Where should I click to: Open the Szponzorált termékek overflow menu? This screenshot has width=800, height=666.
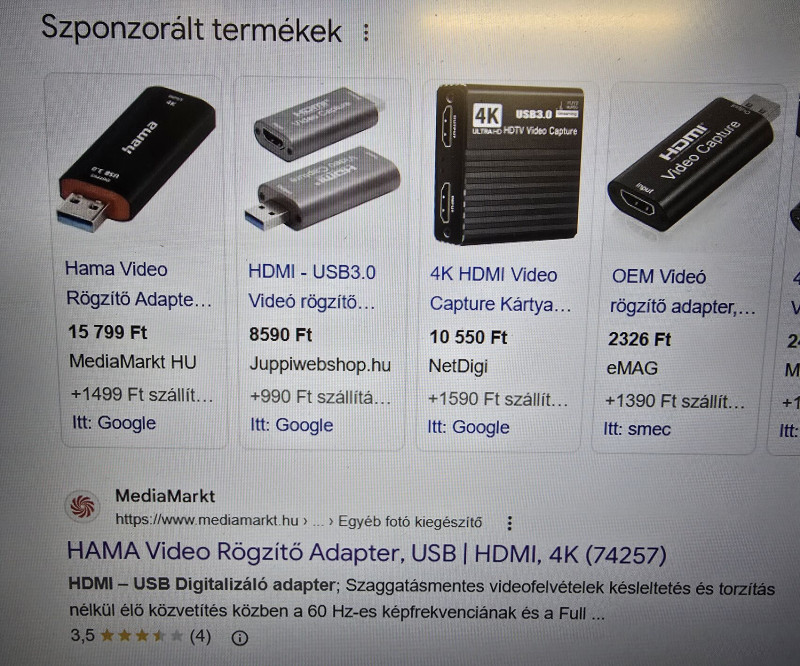(x=366, y=33)
